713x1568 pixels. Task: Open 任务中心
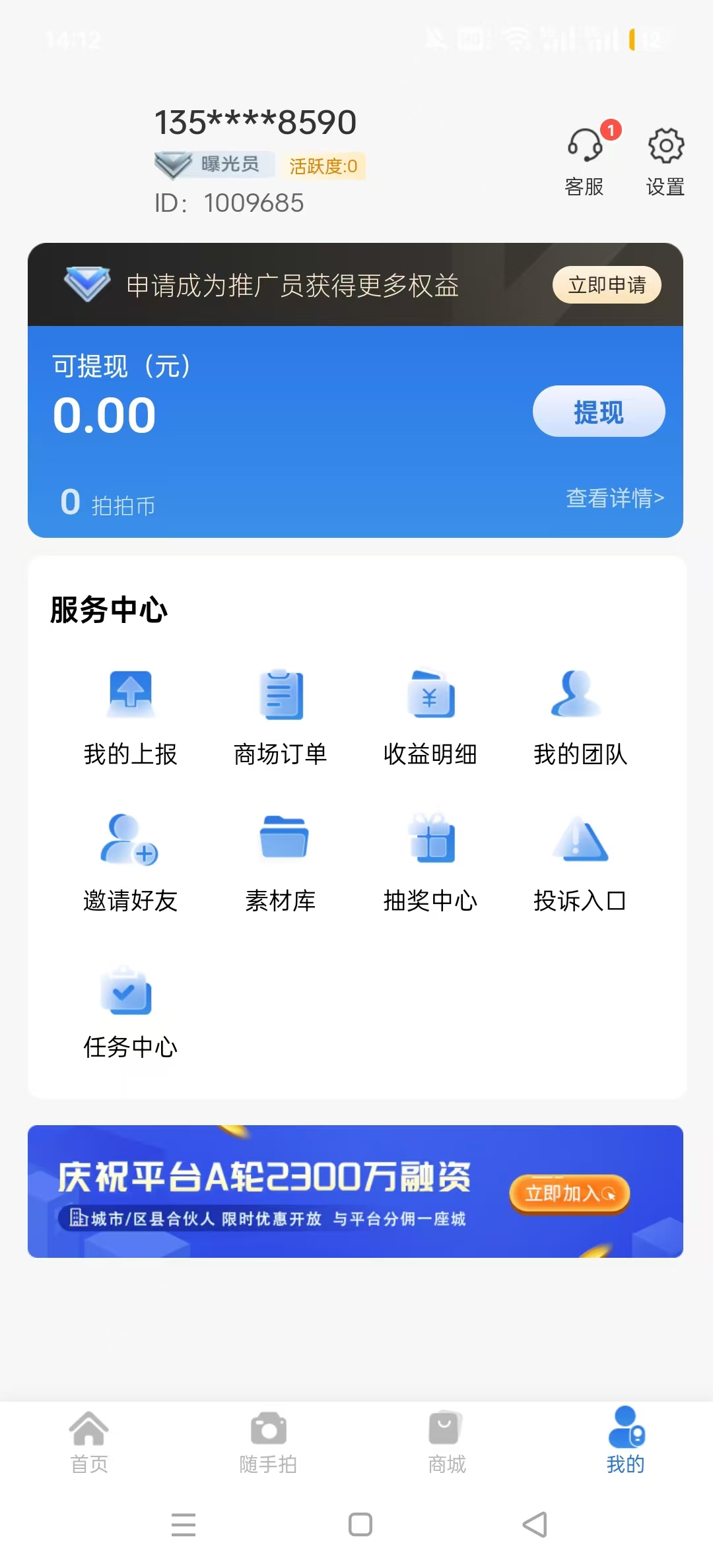(131, 1011)
